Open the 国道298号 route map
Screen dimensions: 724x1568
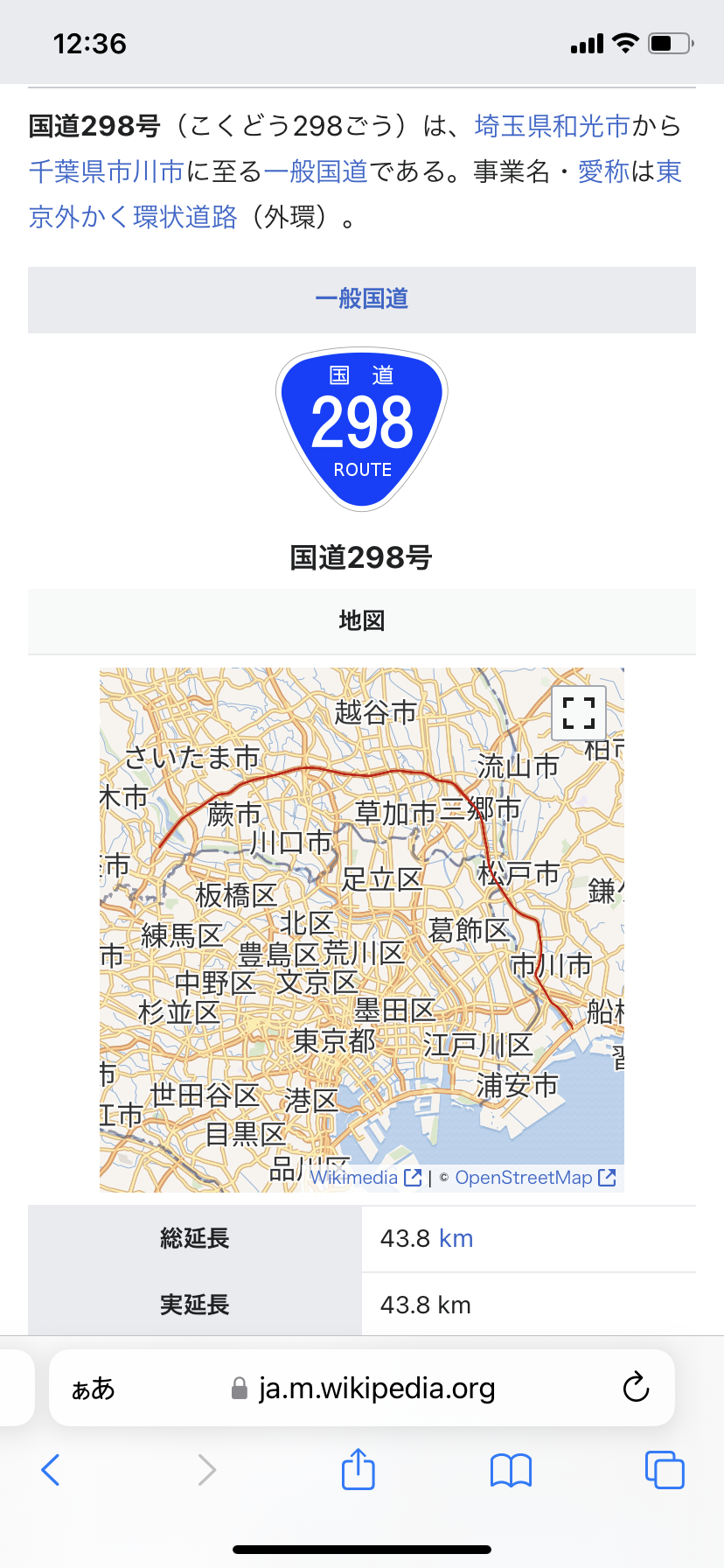click(361, 929)
